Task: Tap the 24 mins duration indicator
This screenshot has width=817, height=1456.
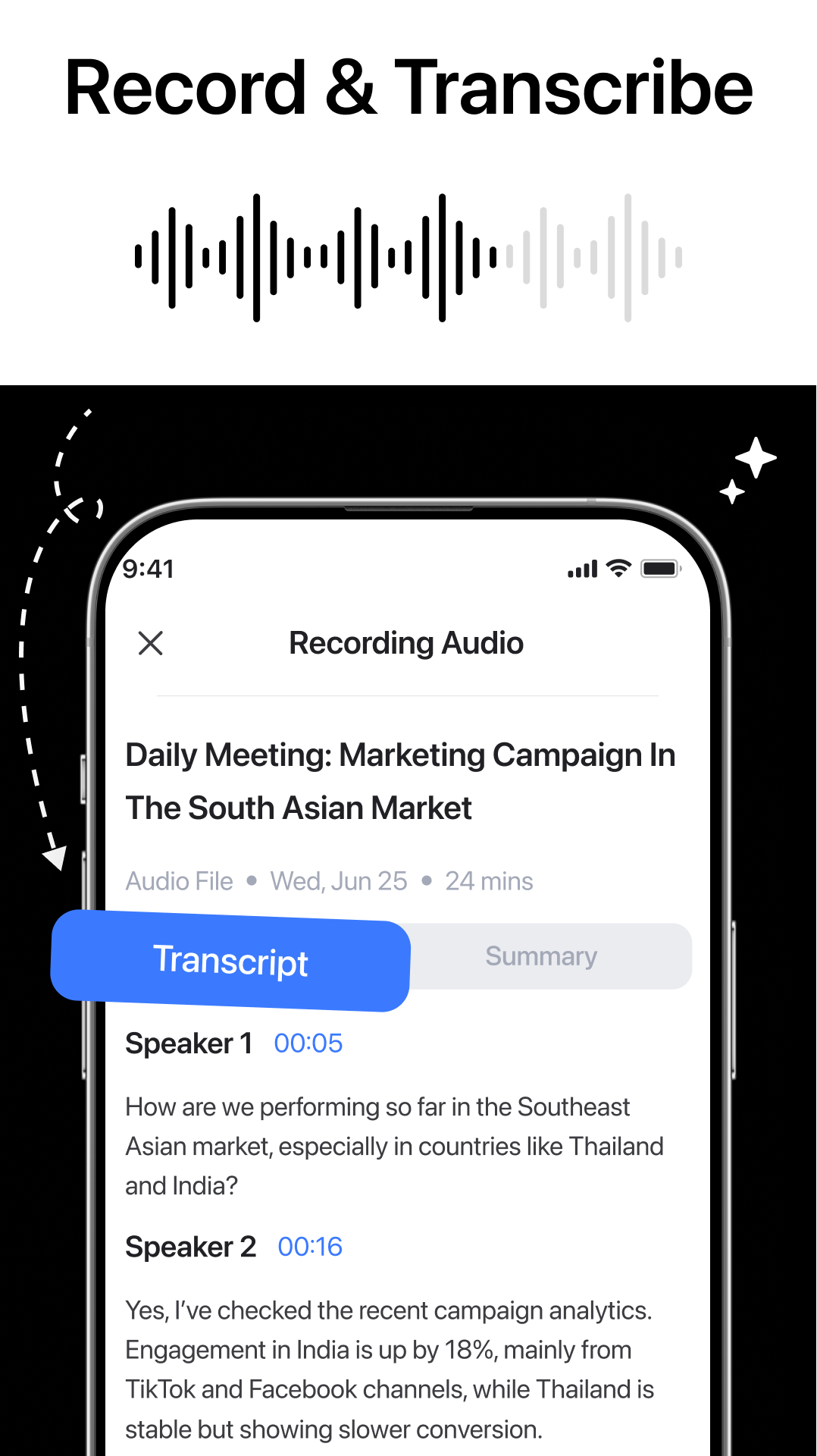Action: pyautogui.click(x=490, y=881)
